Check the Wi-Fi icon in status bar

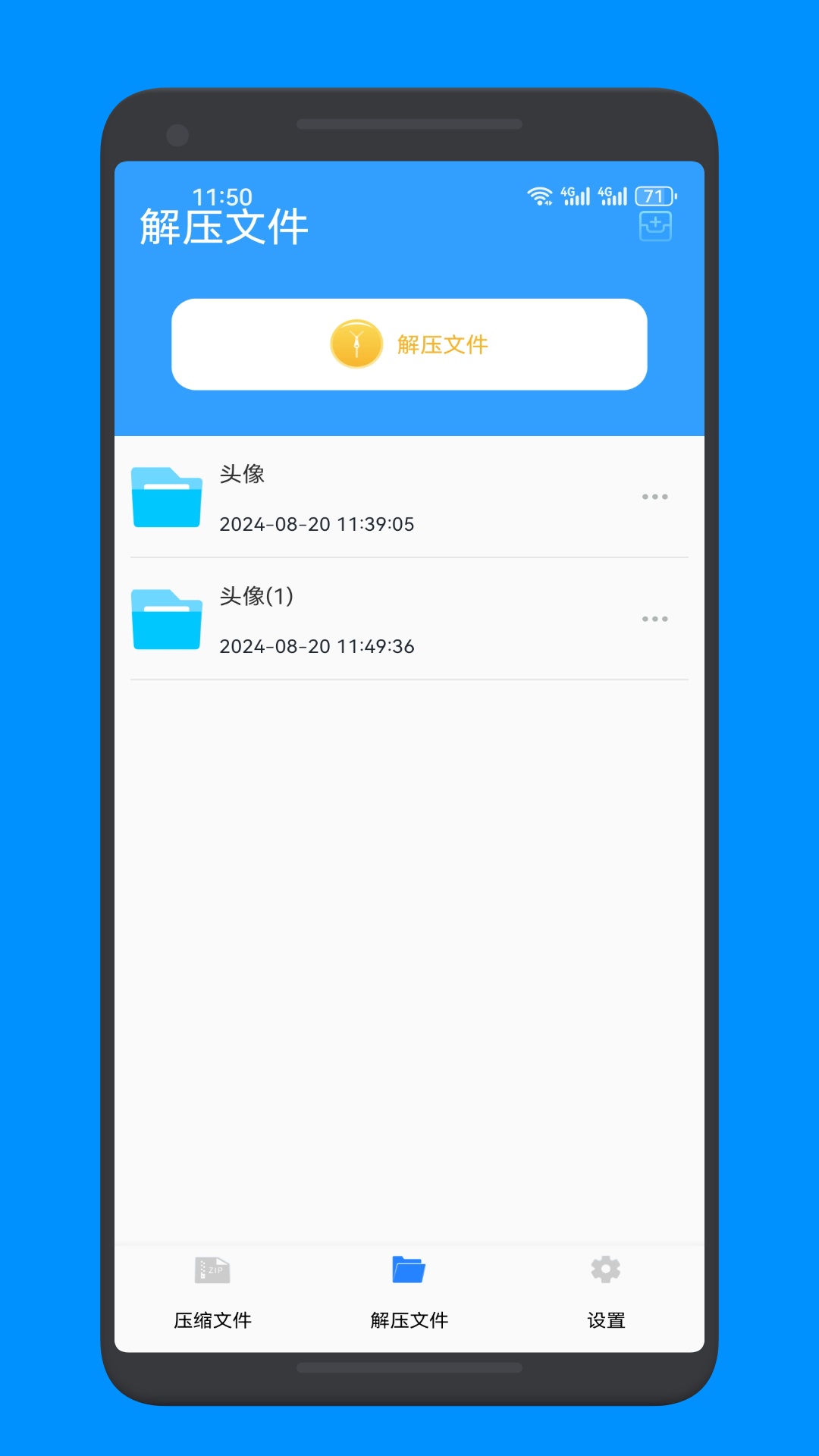(x=541, y=195)
